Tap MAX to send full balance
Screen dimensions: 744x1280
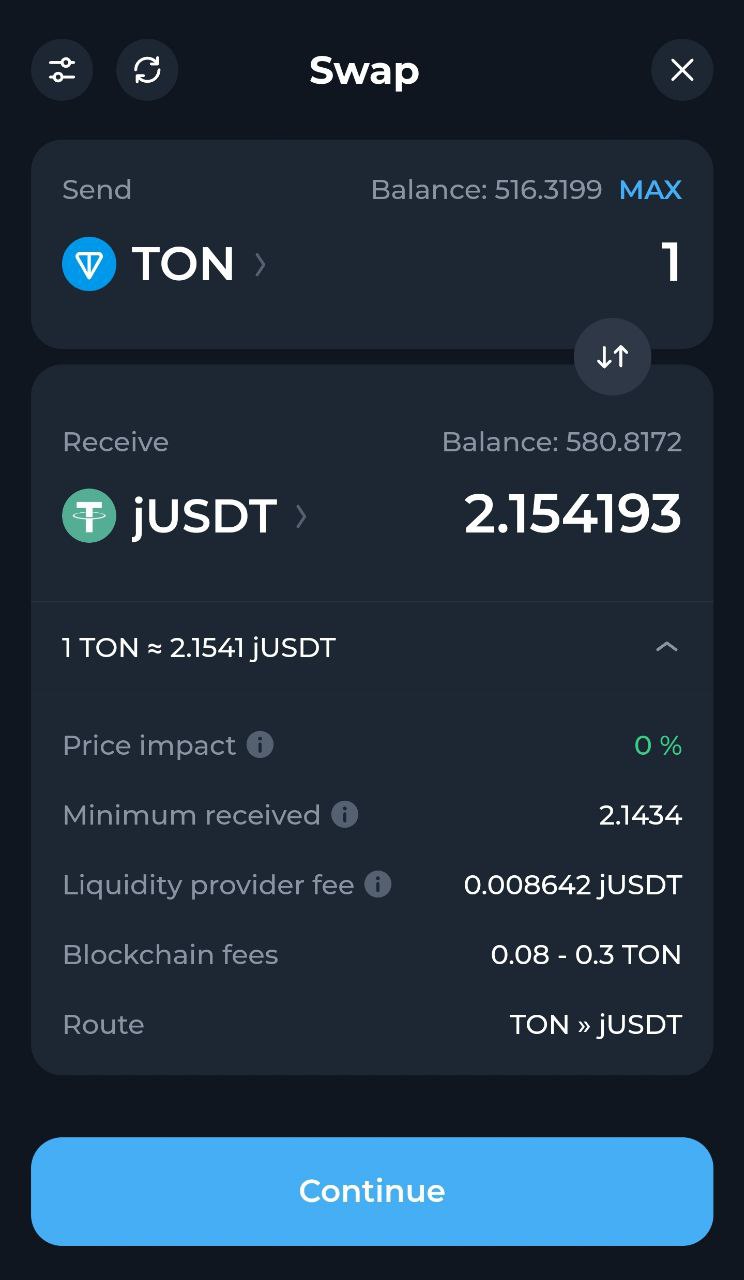click(650, 190)
